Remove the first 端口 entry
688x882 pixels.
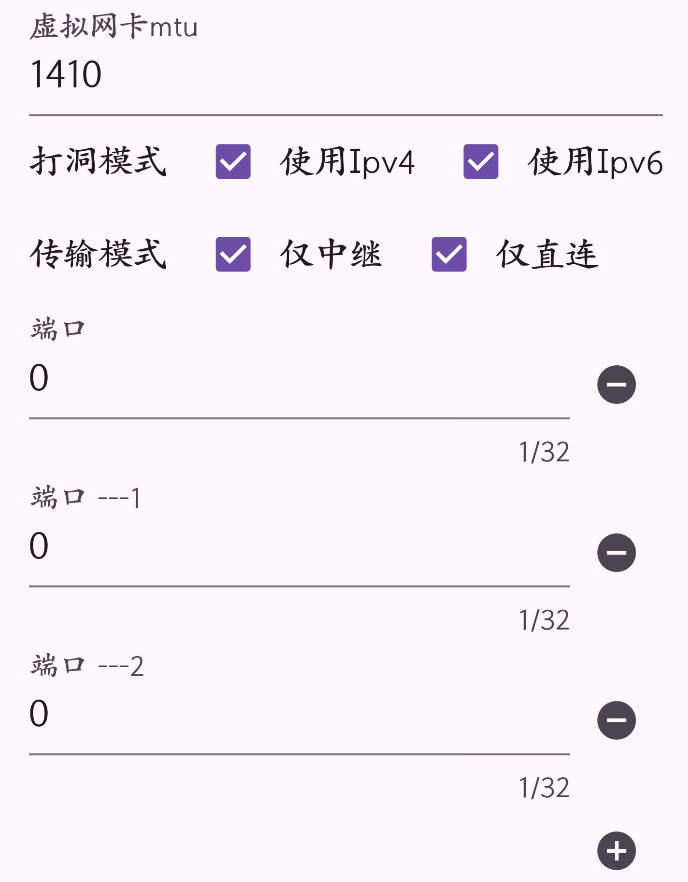pyautogui.click(x=617, y=384)
